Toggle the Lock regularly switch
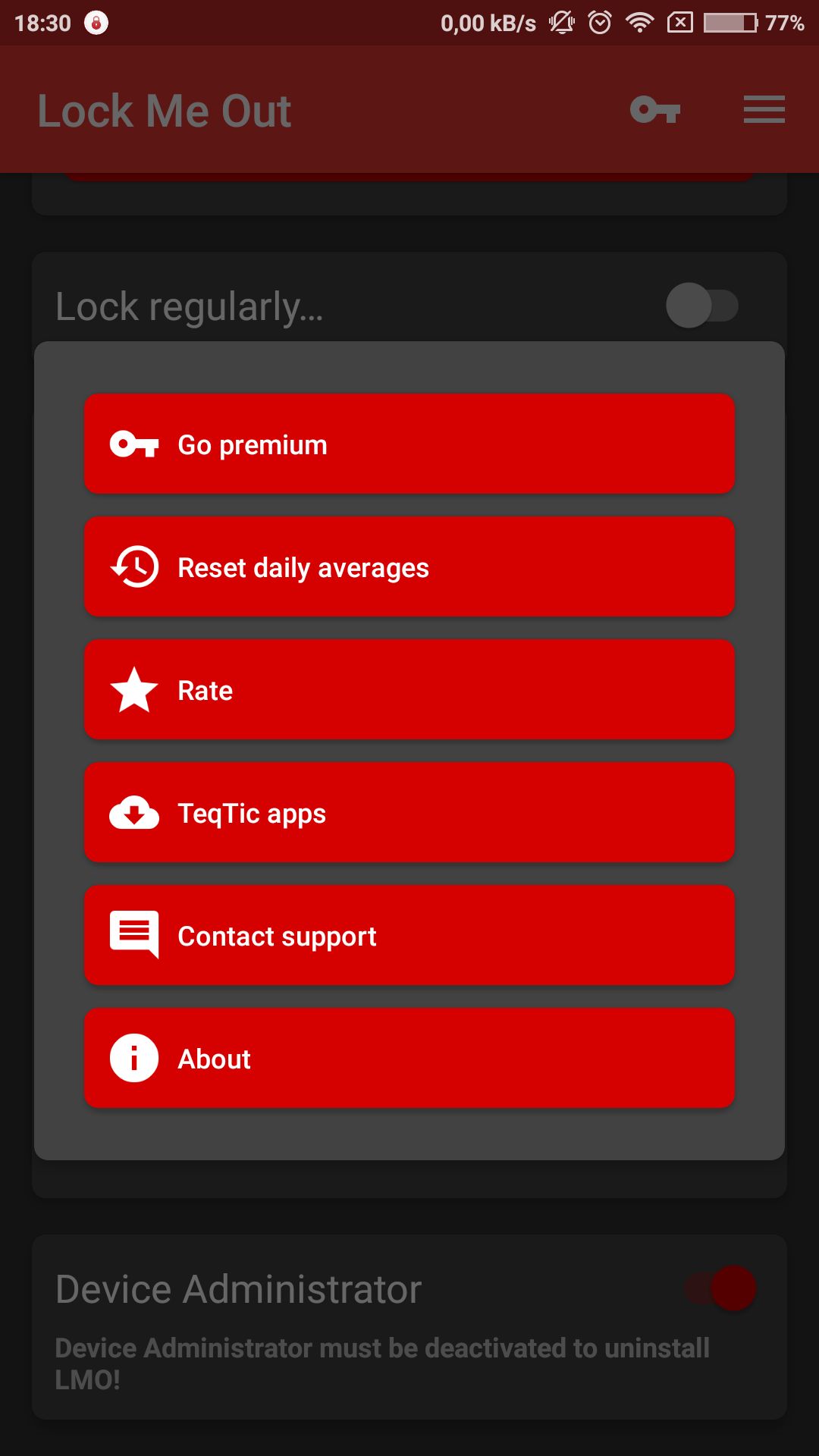This screenshot has width=819, height=1456. click(702, 306)
